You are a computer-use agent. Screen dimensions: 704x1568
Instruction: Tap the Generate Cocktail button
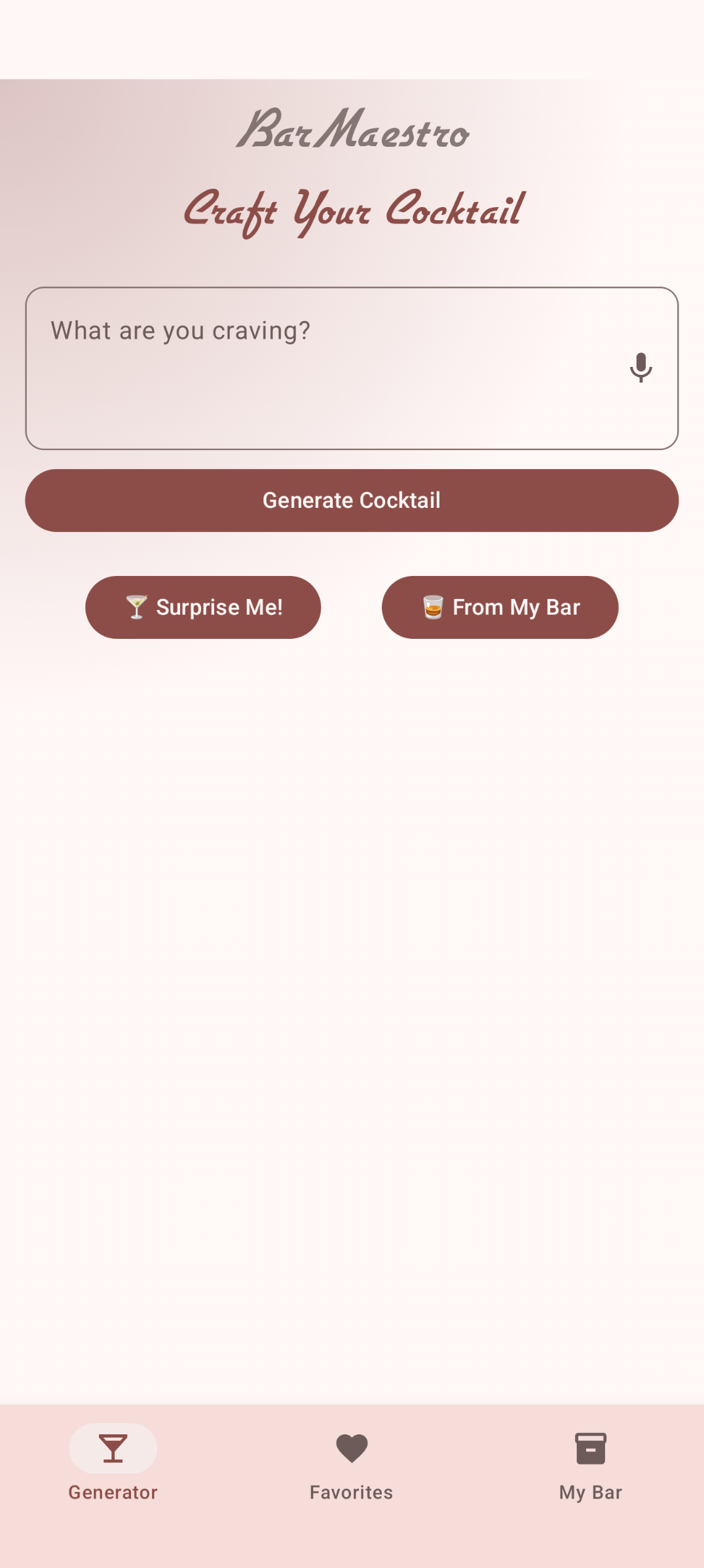tap(352, 501)
